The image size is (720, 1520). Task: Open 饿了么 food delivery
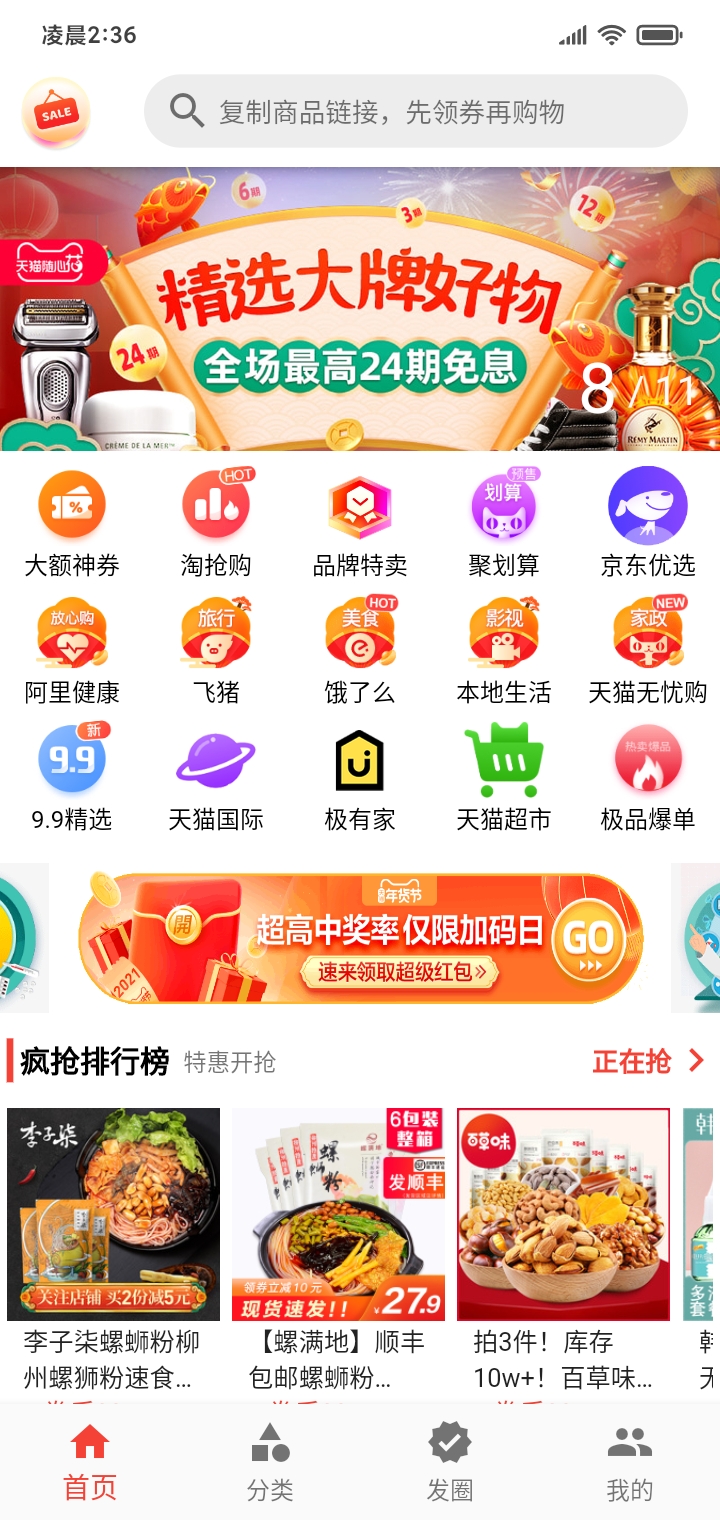(x=360, y=651)
